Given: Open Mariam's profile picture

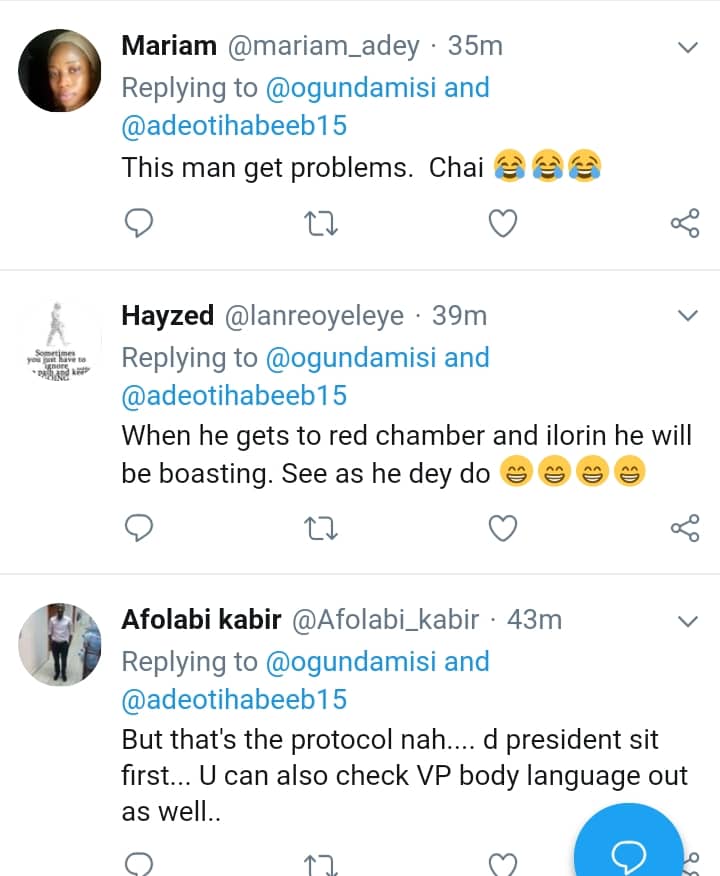Looking at the screenshot, I should (x=60, y=70).
